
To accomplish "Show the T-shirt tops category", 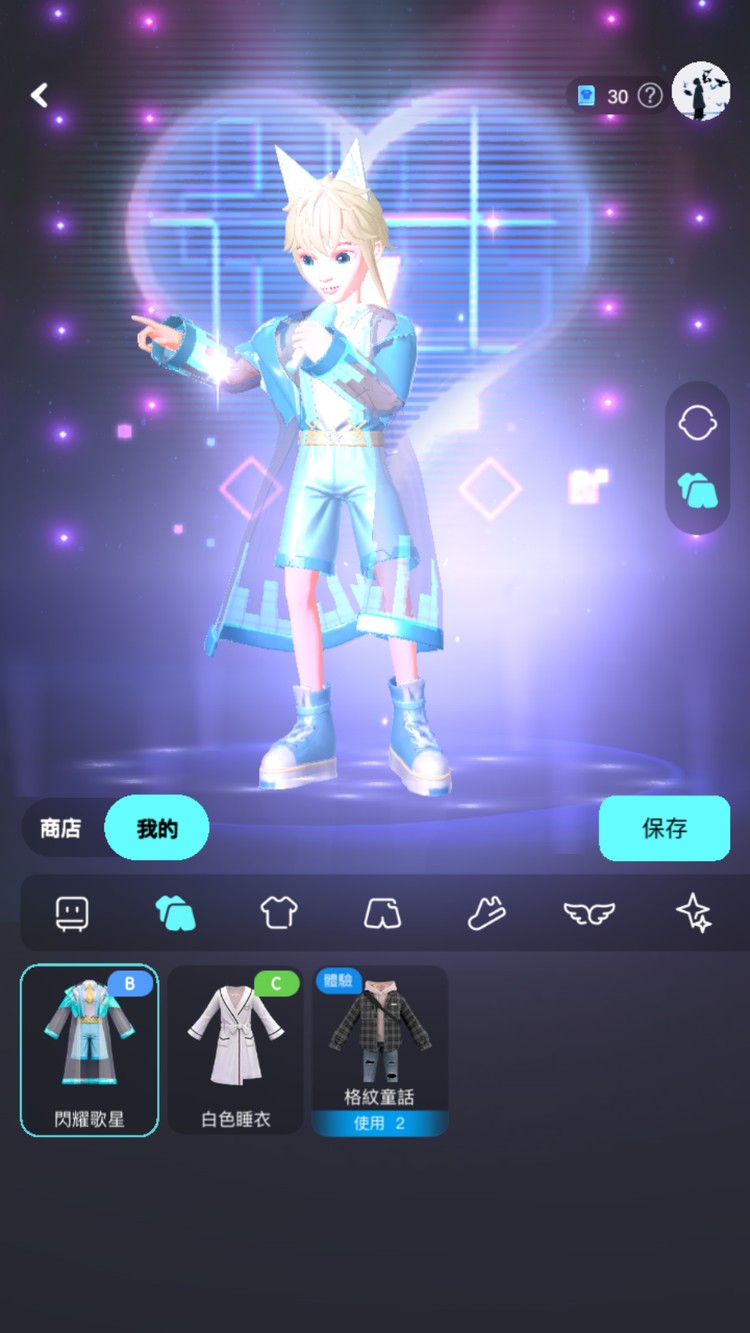I will (x=278, y=912).
